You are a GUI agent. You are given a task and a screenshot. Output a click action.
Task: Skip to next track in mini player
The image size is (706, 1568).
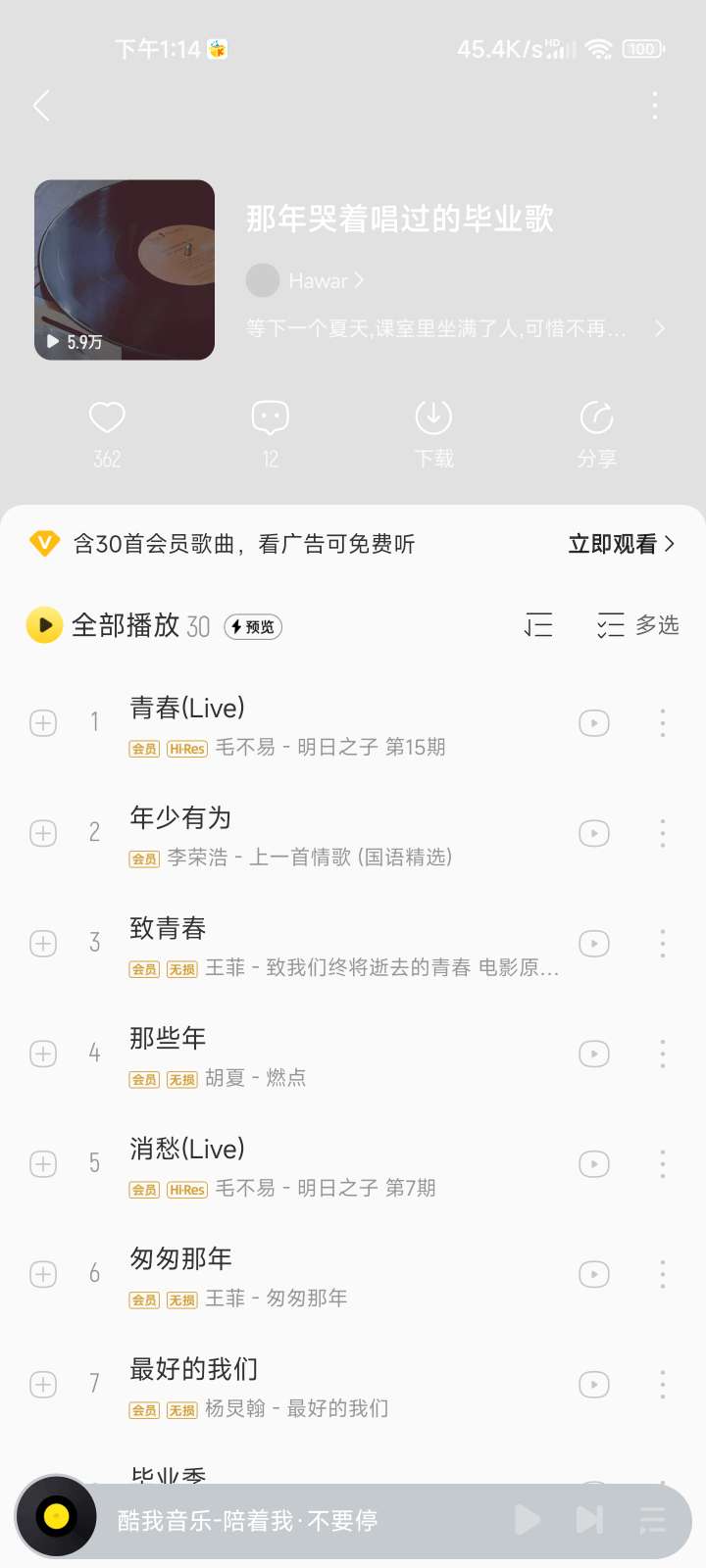pyautogui.click(x=589, y=1520)
